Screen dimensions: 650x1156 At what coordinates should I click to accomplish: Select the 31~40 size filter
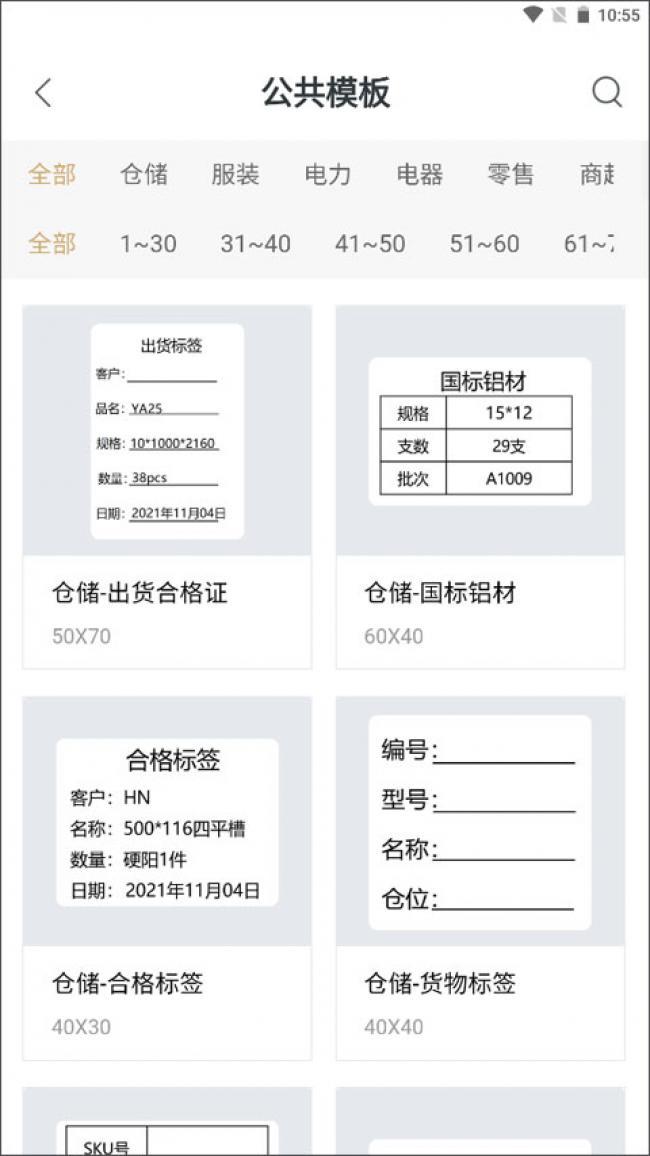tap(256, 243)
